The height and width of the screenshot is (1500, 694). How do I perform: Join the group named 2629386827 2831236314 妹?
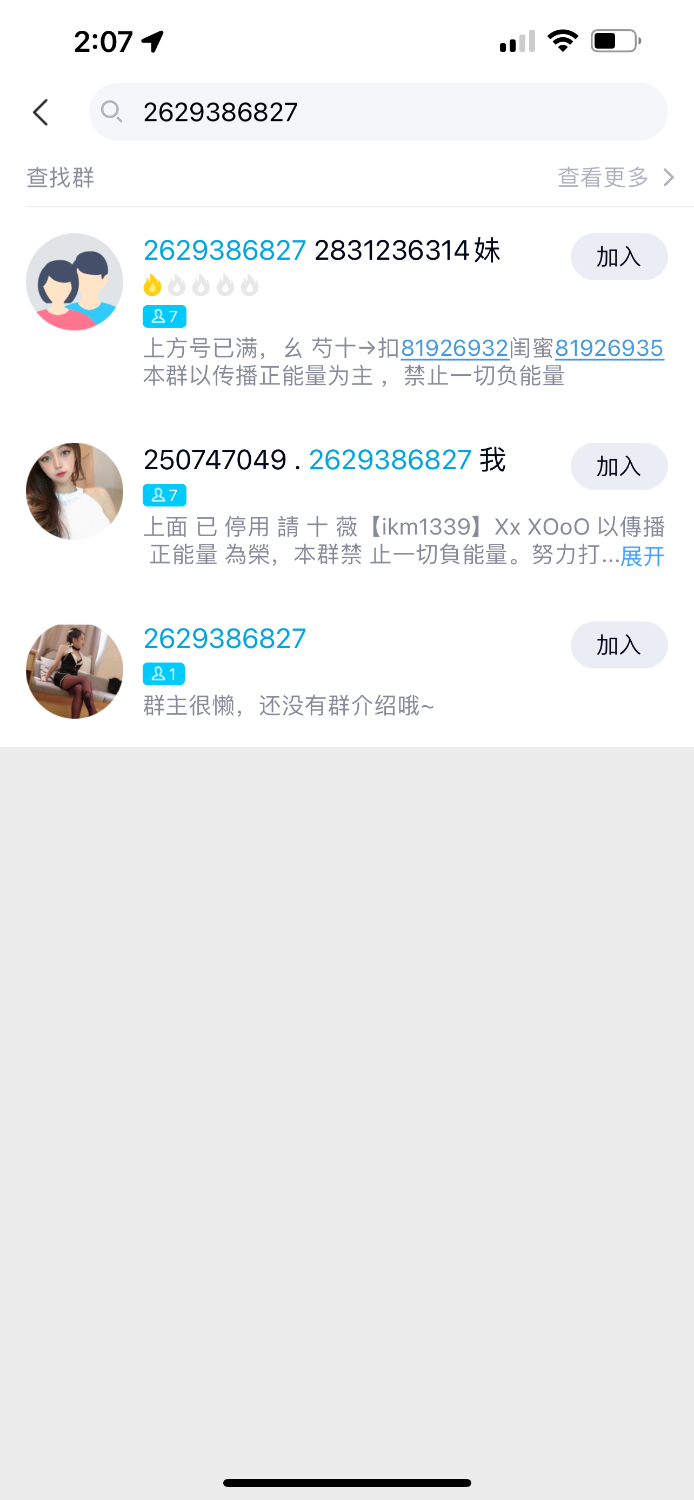618,257
